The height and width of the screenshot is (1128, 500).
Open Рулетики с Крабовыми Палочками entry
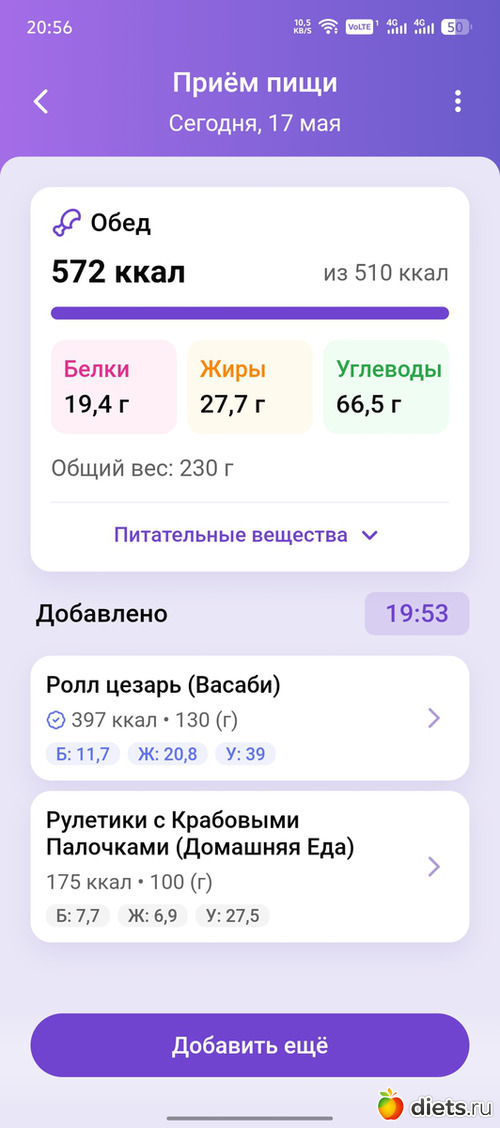click(250, 867)
